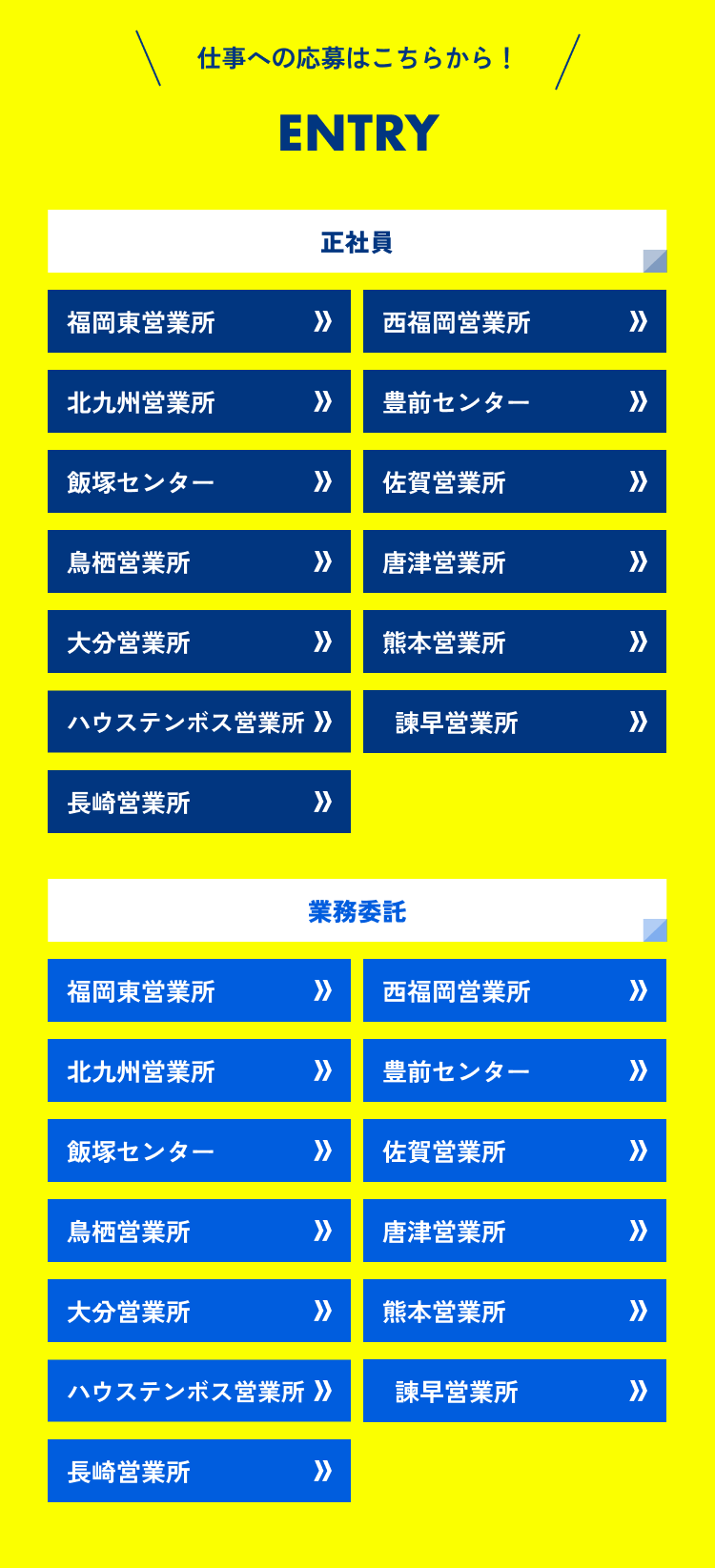Choose 業務委託 唐津営業所 button

pos(515,1232)
